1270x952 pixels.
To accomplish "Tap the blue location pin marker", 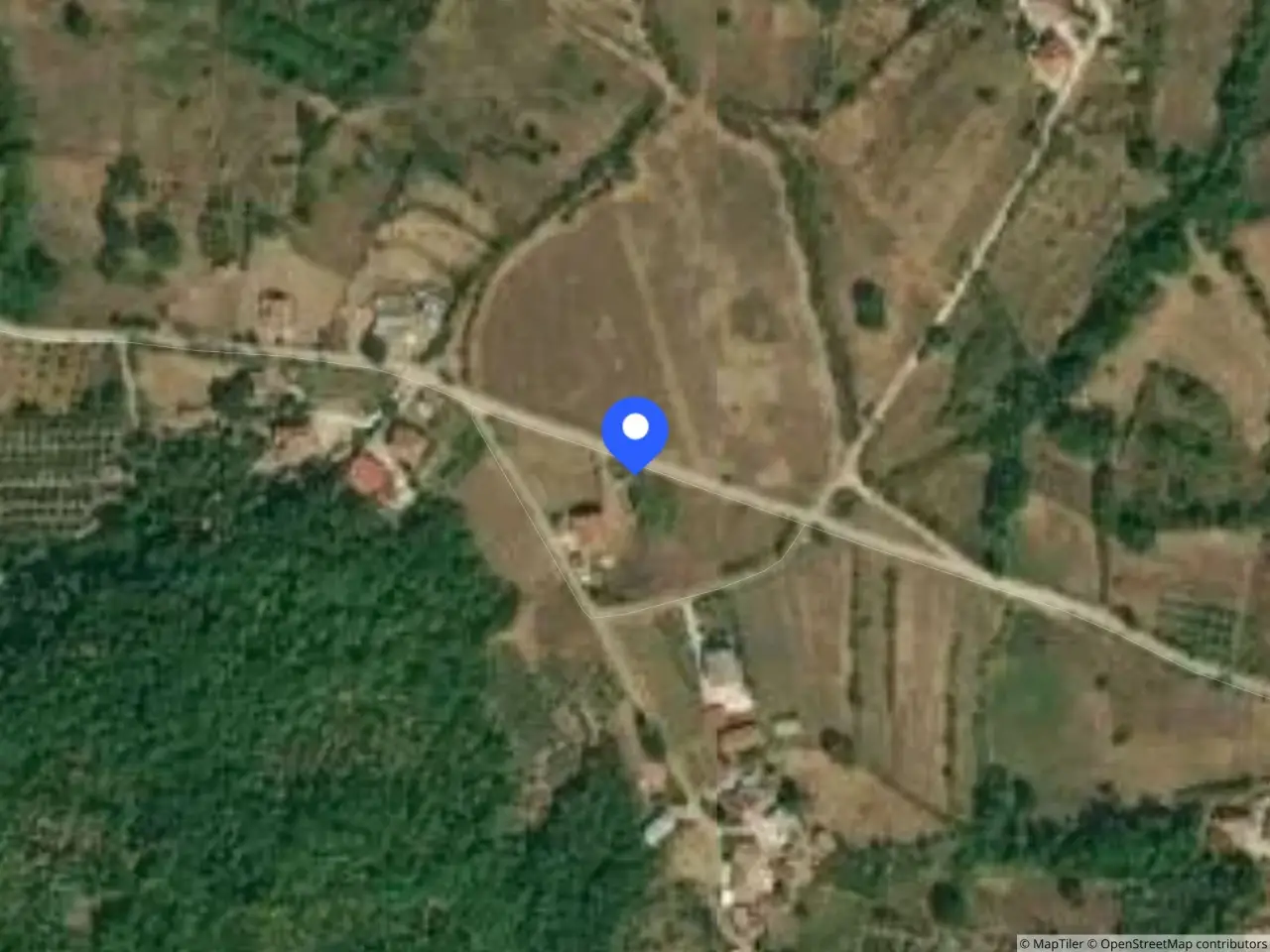I will pos(635,433).
